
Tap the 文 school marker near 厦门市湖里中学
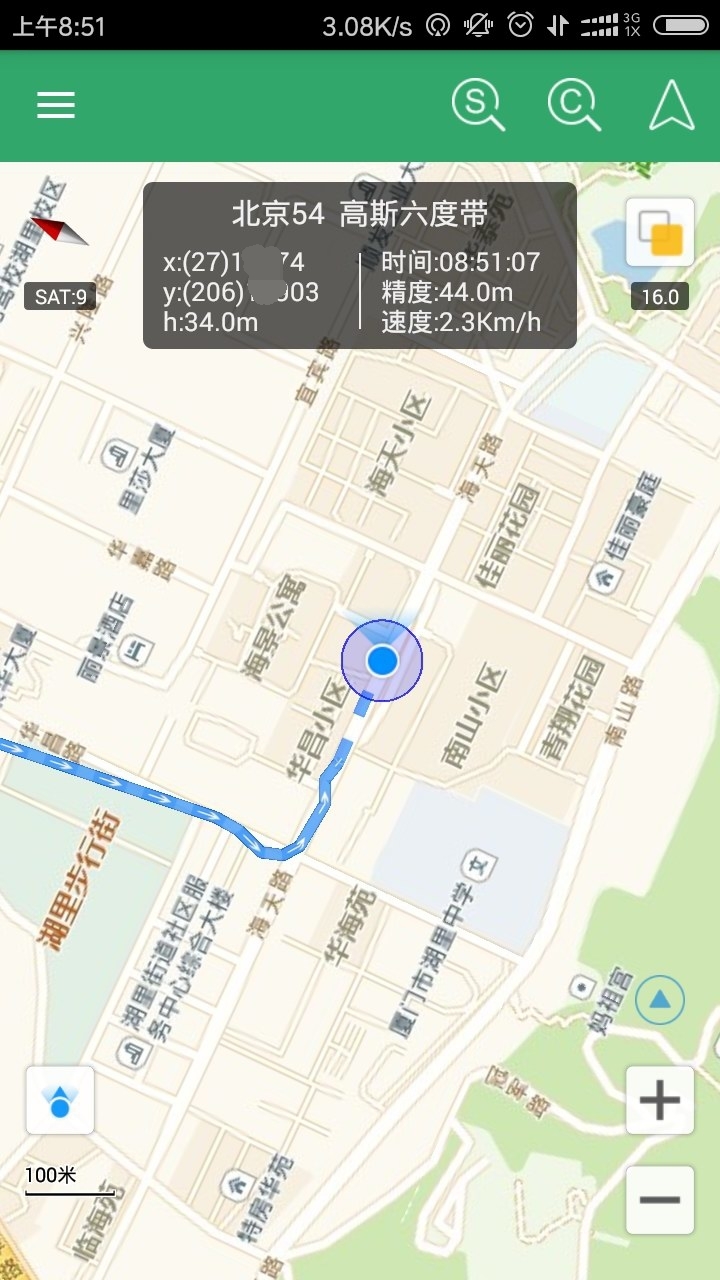click(x=478, y=862)
